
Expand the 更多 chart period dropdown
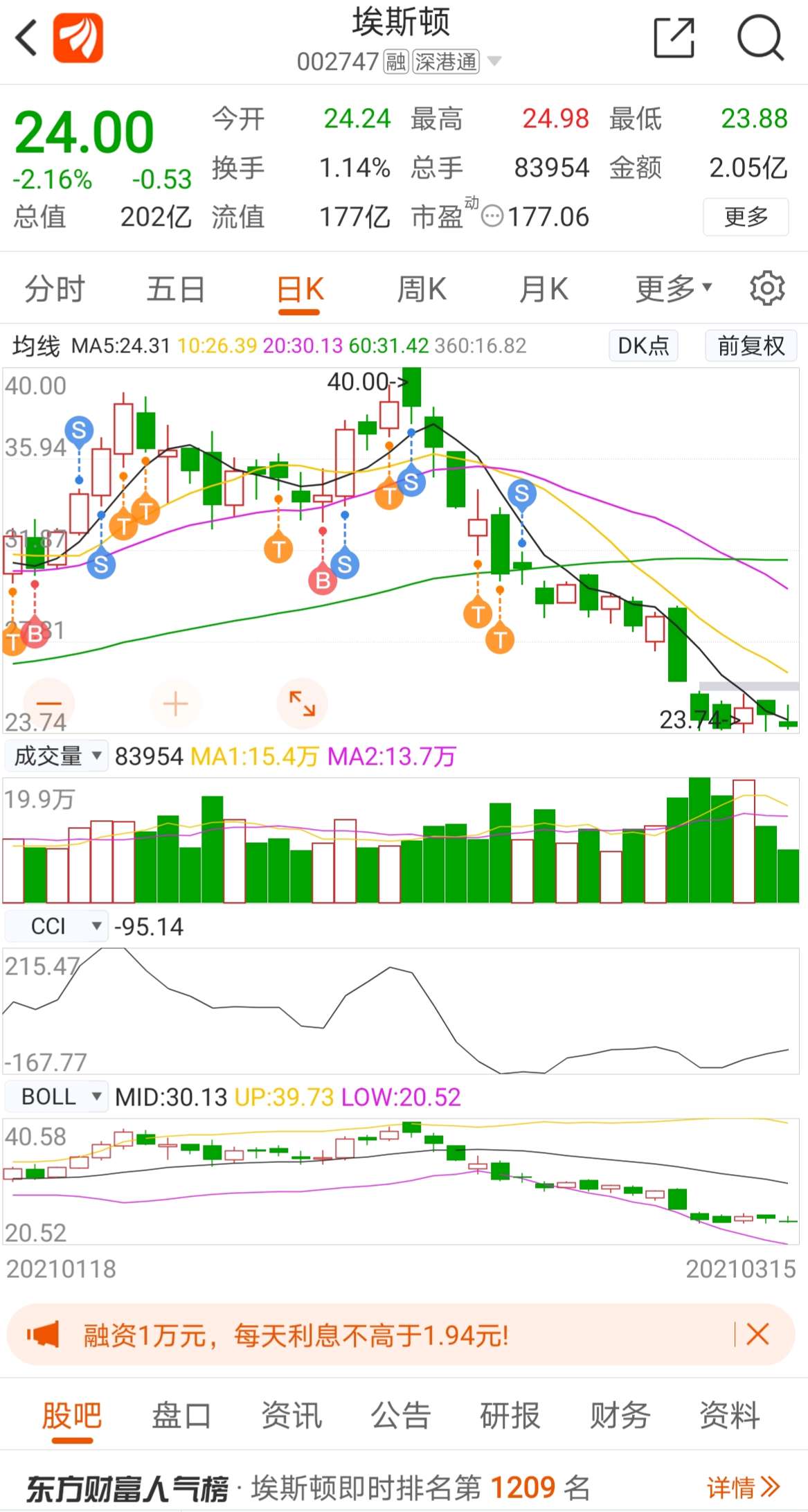click(x=674, y=289)
